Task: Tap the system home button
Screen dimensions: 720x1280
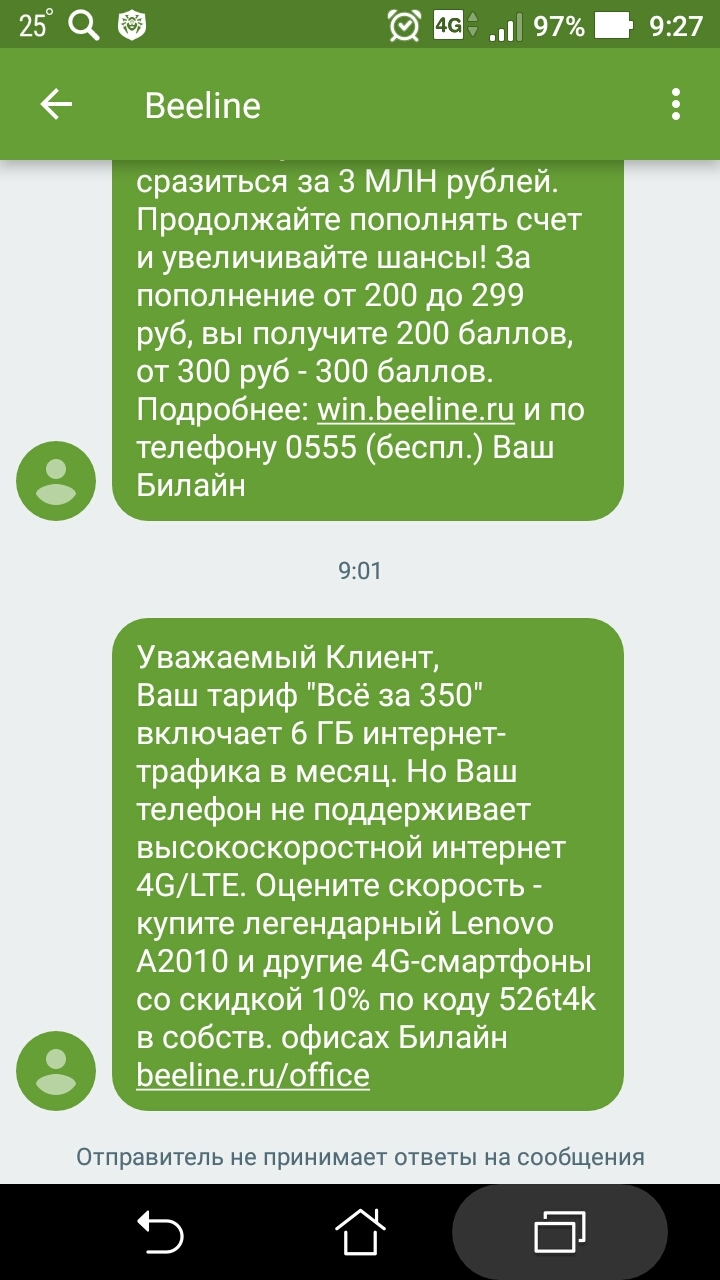Action: pos(360,1232)
